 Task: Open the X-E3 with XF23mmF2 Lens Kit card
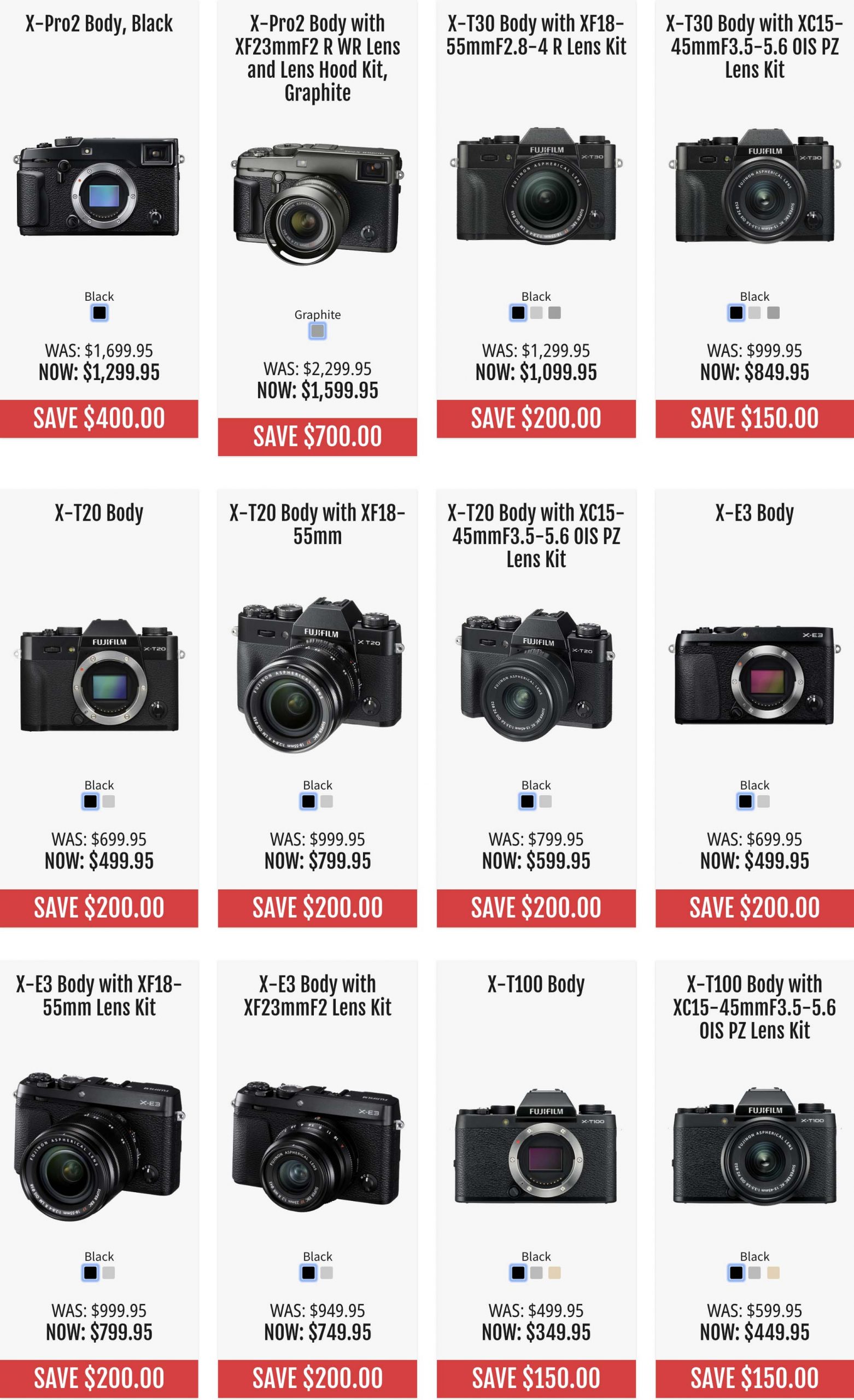[x=318, y=1179]
